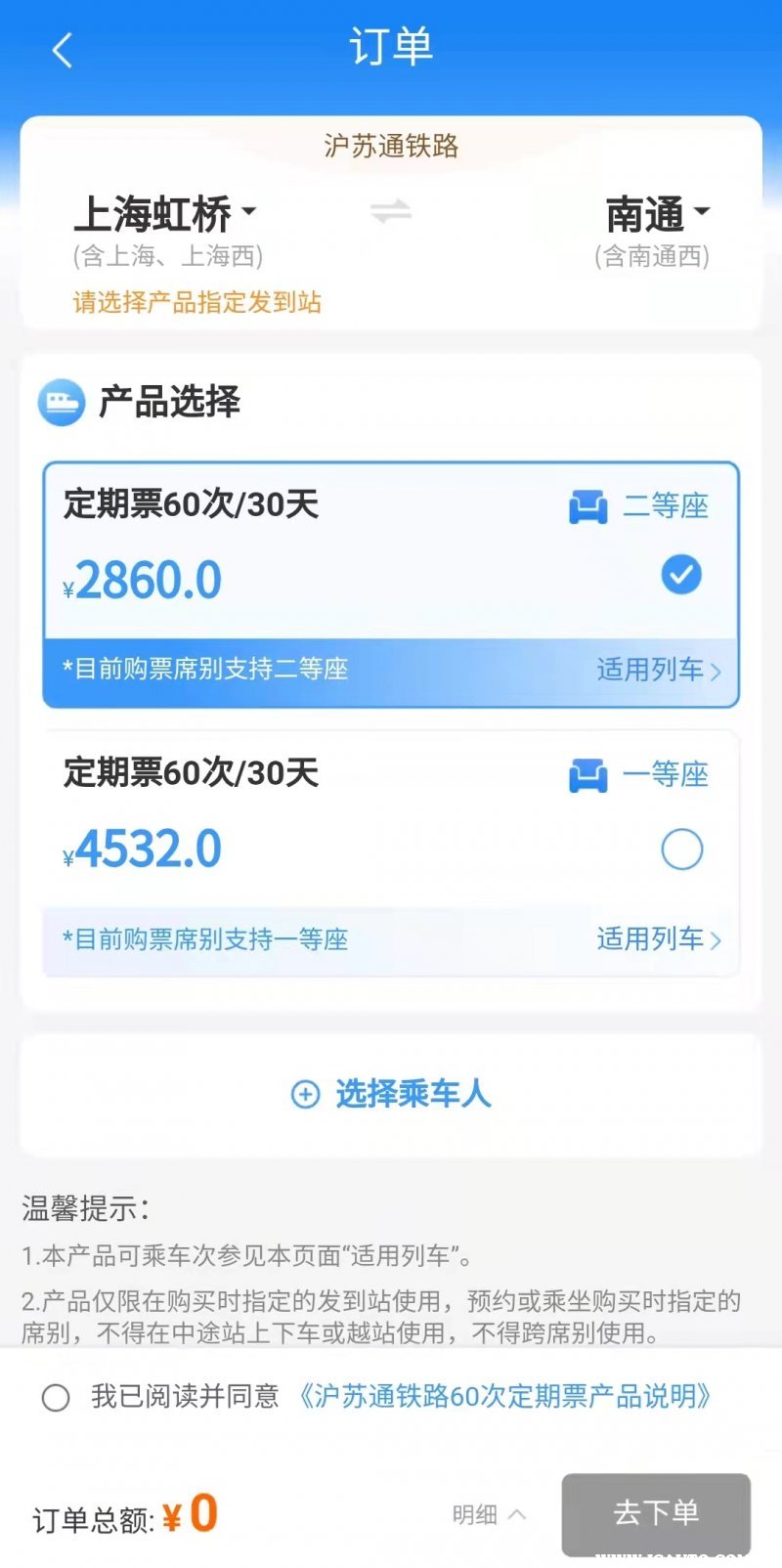Select the 二等座 ¥2860.0 ticket option

(681, 575)
